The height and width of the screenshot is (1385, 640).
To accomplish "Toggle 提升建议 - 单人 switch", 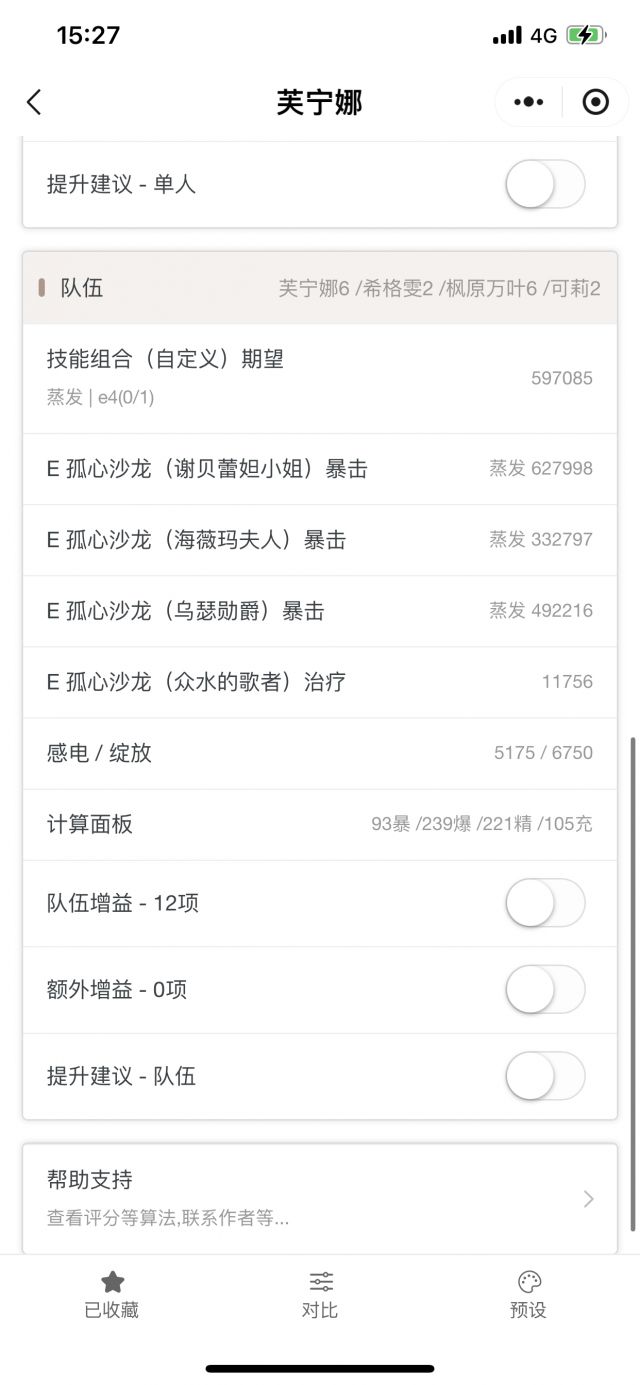I will click(x=544, y=185).
